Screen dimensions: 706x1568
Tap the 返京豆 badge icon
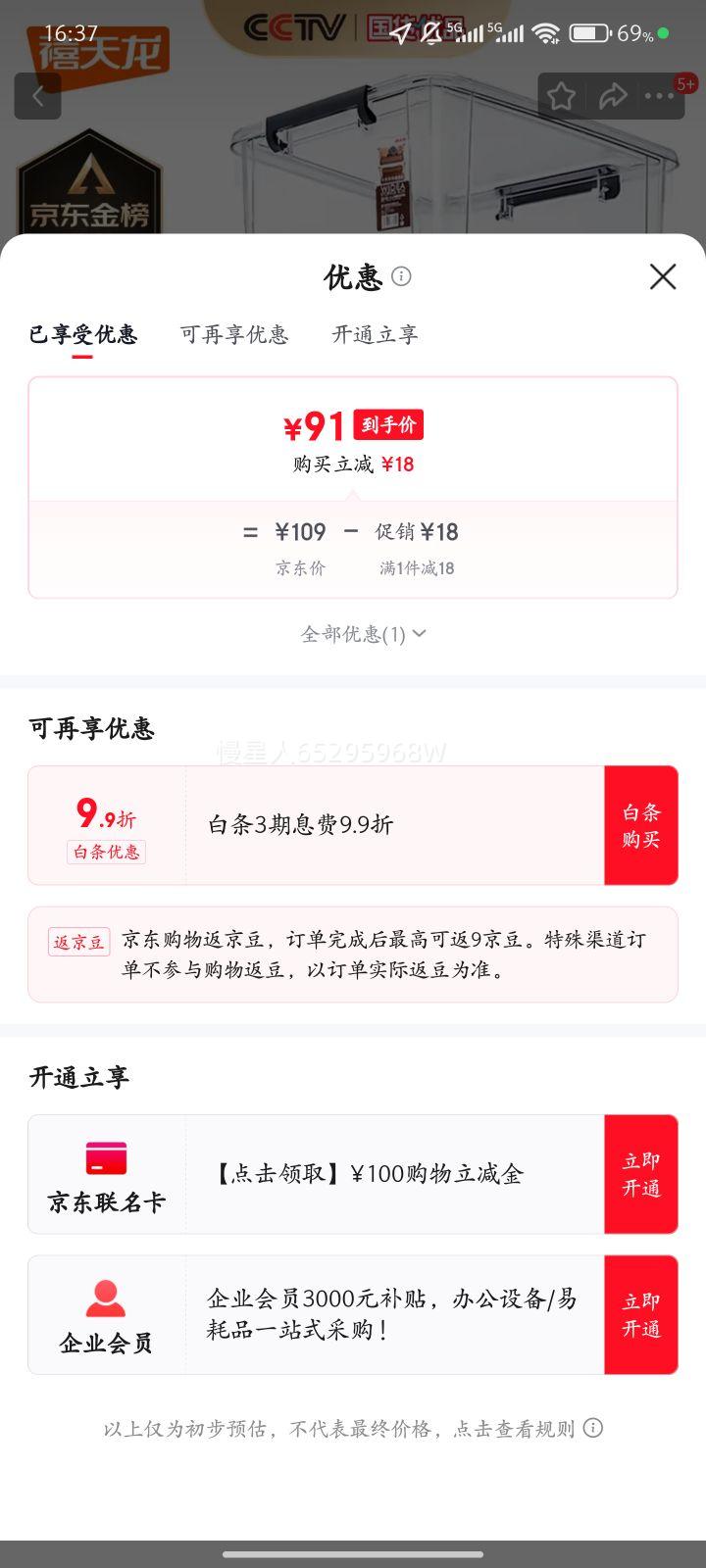pyautogui.click(x=78, y=940)
